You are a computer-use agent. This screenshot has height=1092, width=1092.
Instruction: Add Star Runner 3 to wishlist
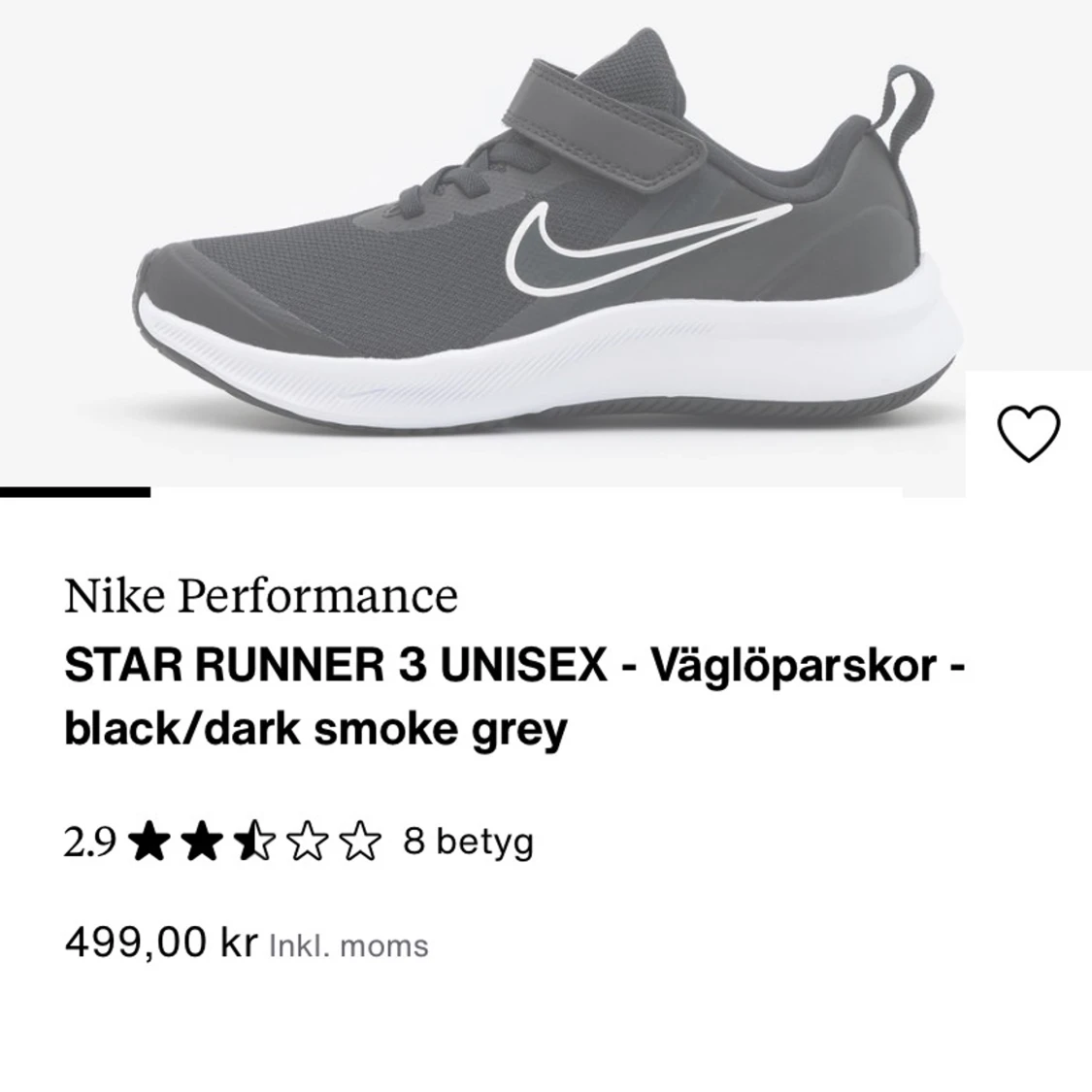click(x=1030, y=434)
